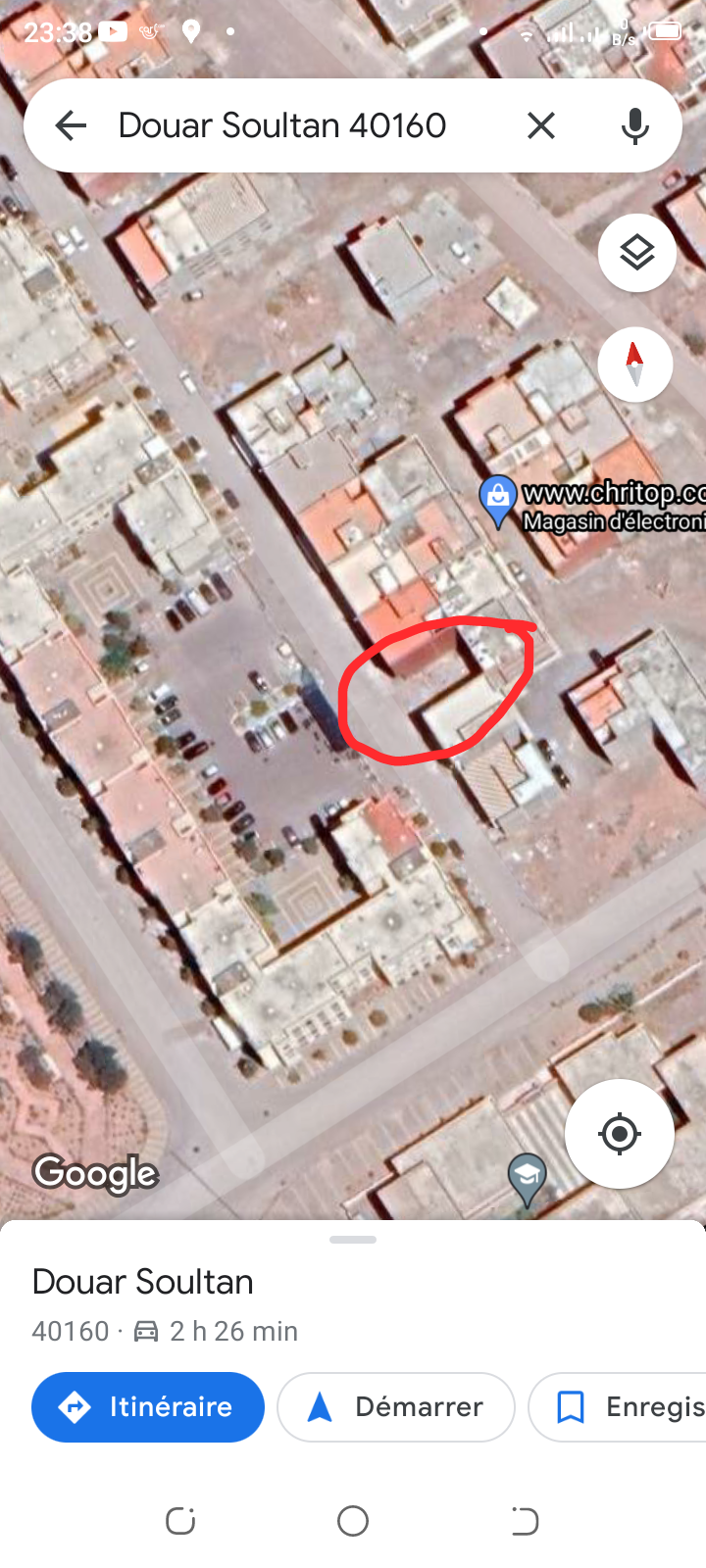706x1568 pixels.
Task: Center map on my current location
Action: click(x=619, y=1134)
